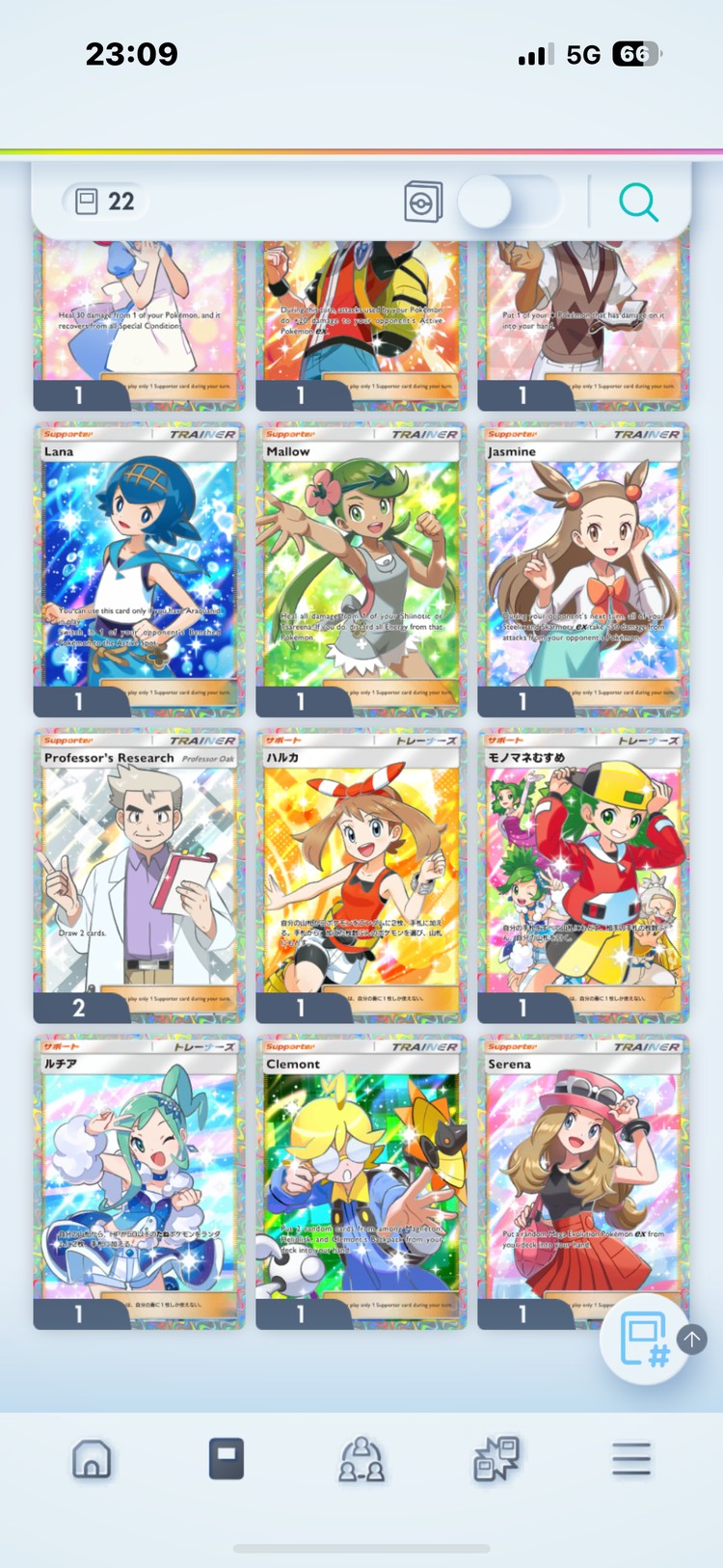Jump back to top with arrow button
The height and width of the screenshot is (1568, 723).
tap(692, 1338)
